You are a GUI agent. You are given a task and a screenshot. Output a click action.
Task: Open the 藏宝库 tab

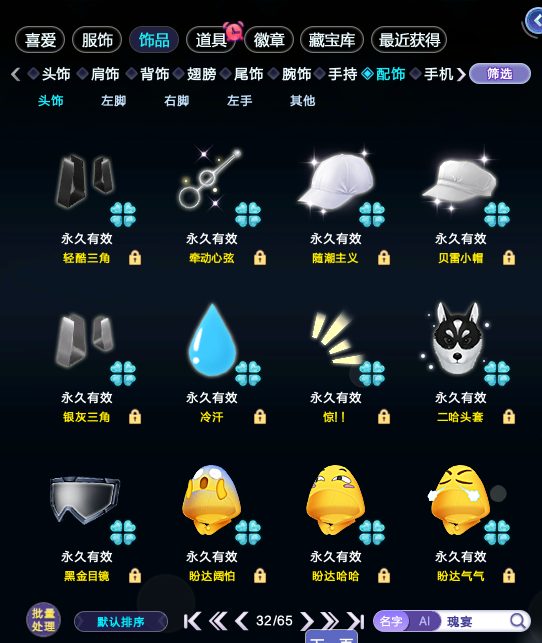(332, 40)
